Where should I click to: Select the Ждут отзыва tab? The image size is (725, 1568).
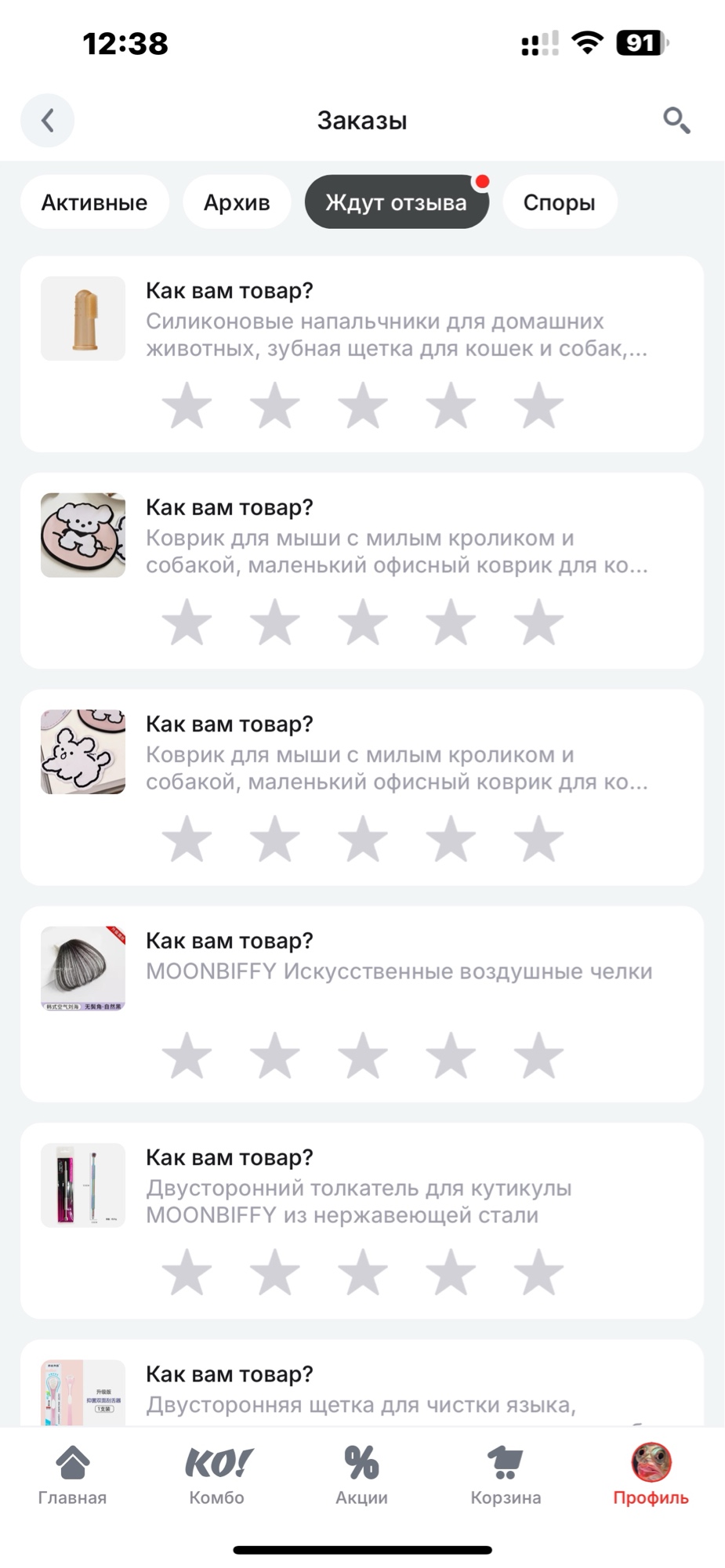pos(397,202)
